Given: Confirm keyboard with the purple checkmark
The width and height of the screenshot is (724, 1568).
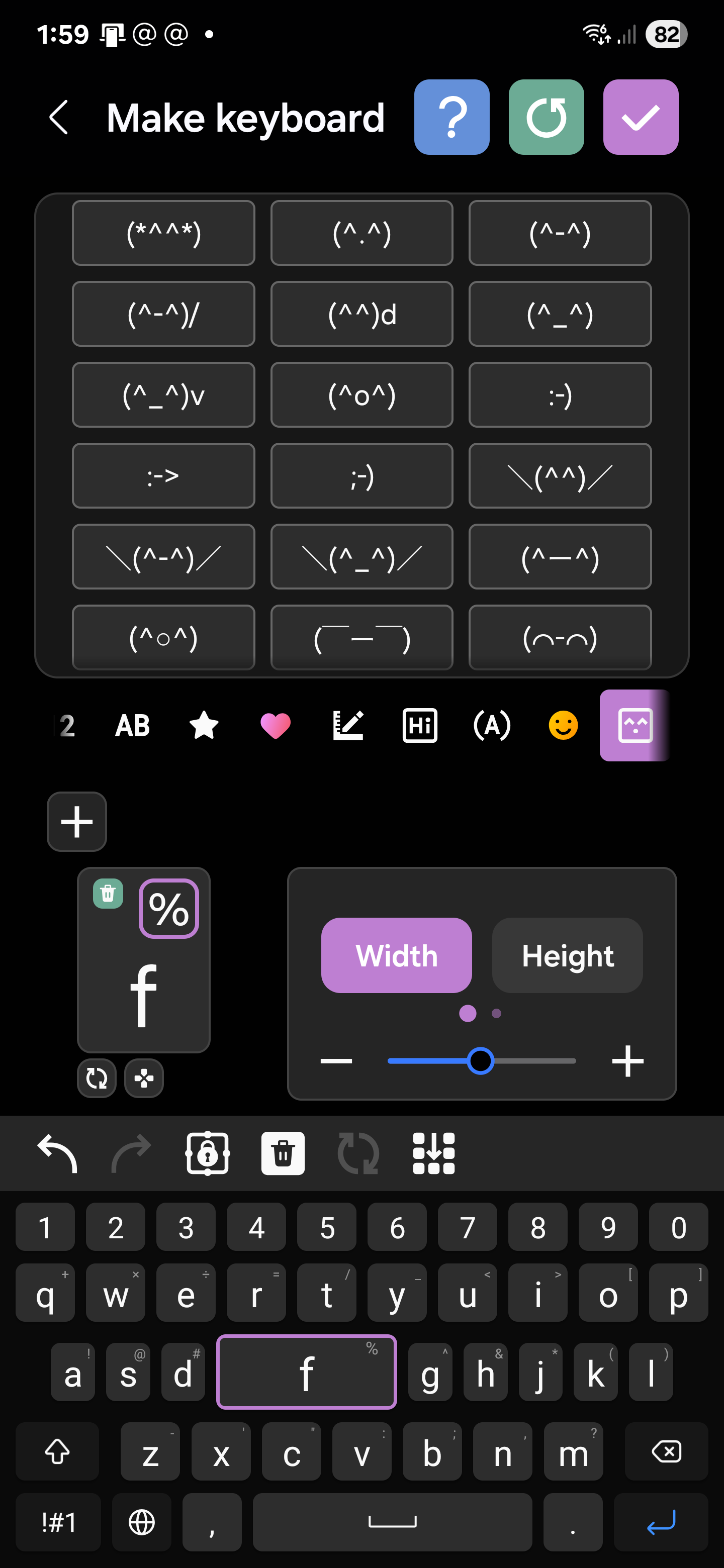Looking at the screenshot, I should click(641, 117).
